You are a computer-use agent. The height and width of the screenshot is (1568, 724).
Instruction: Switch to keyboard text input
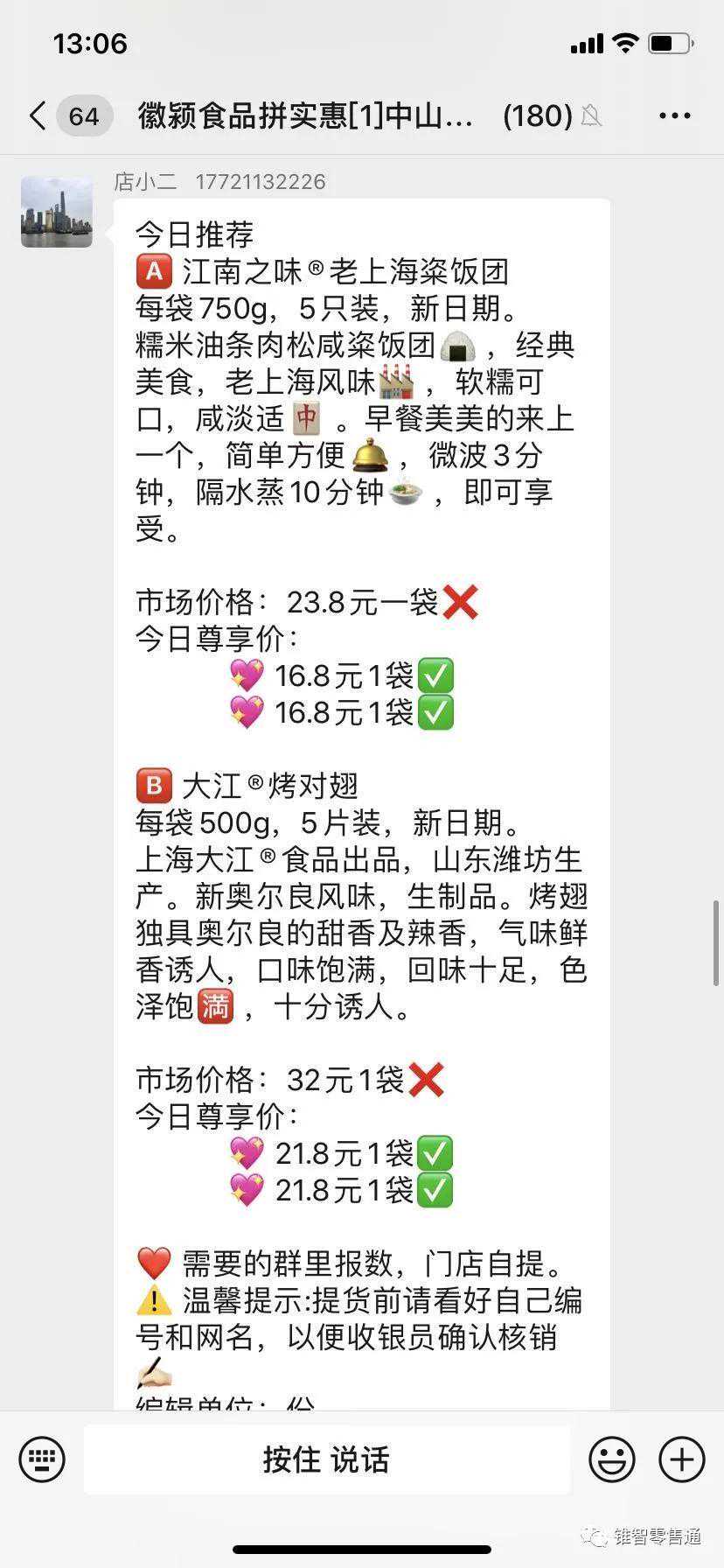[x=42, y=1459]
